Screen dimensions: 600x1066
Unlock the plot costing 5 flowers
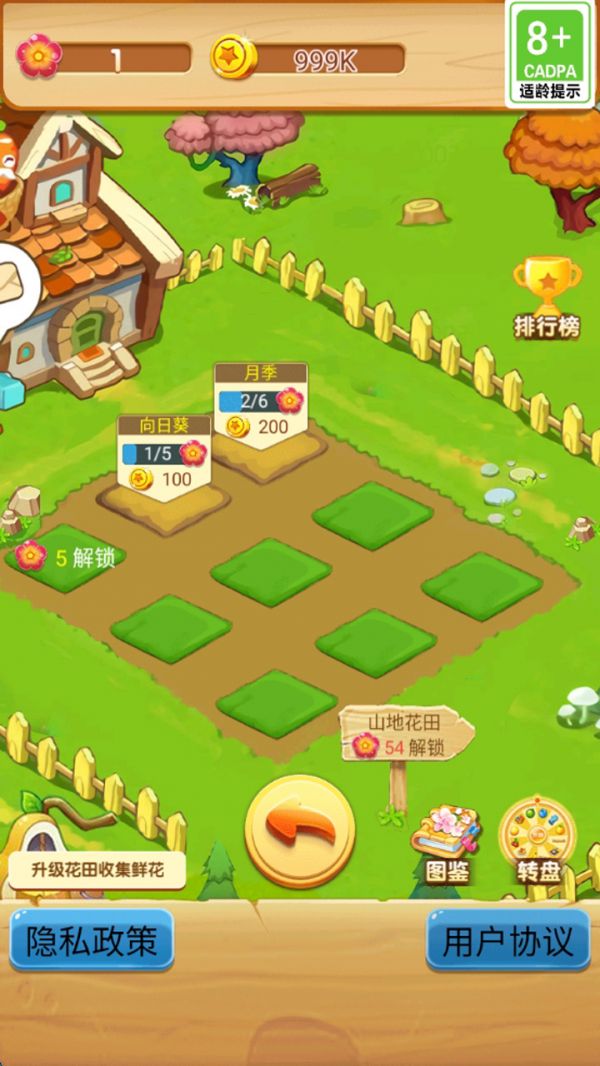tap(67, 557)
